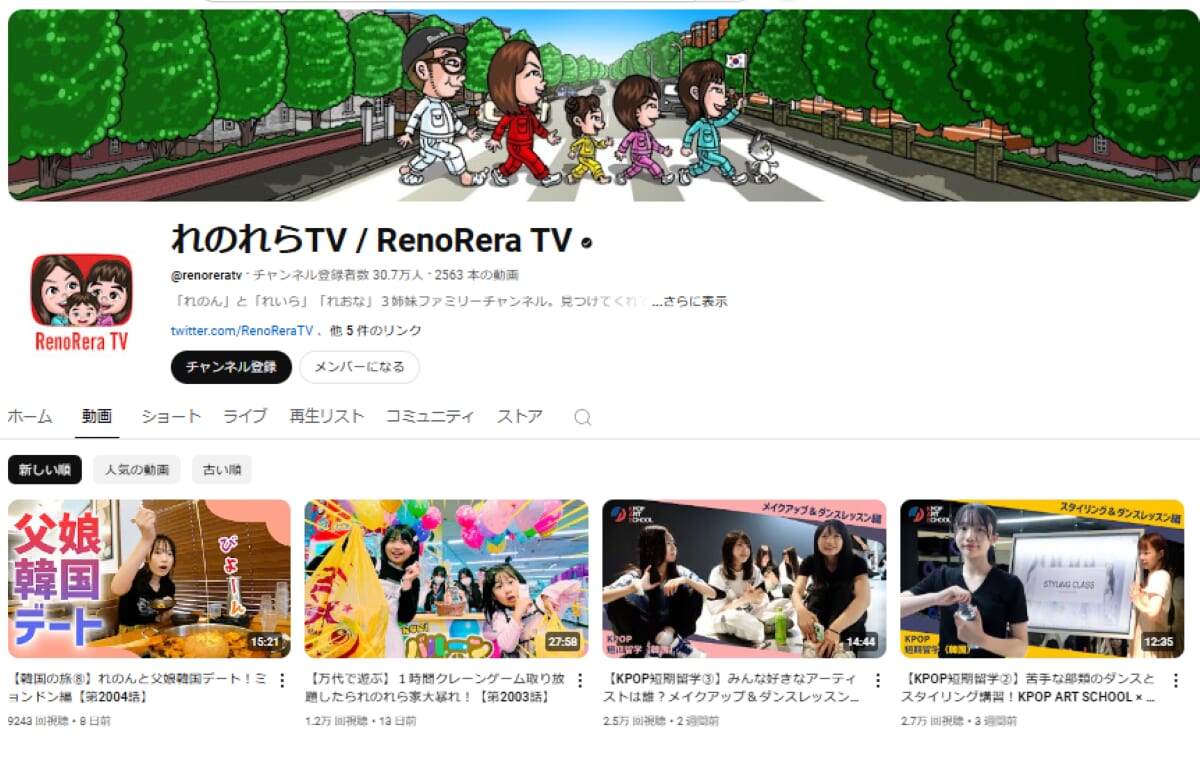Image resolution: width=1200 pixels, height=763 pixels.
Task: Play the KPOP短期留学③ makeup lesson video
Action: click(x=743, y=578)
